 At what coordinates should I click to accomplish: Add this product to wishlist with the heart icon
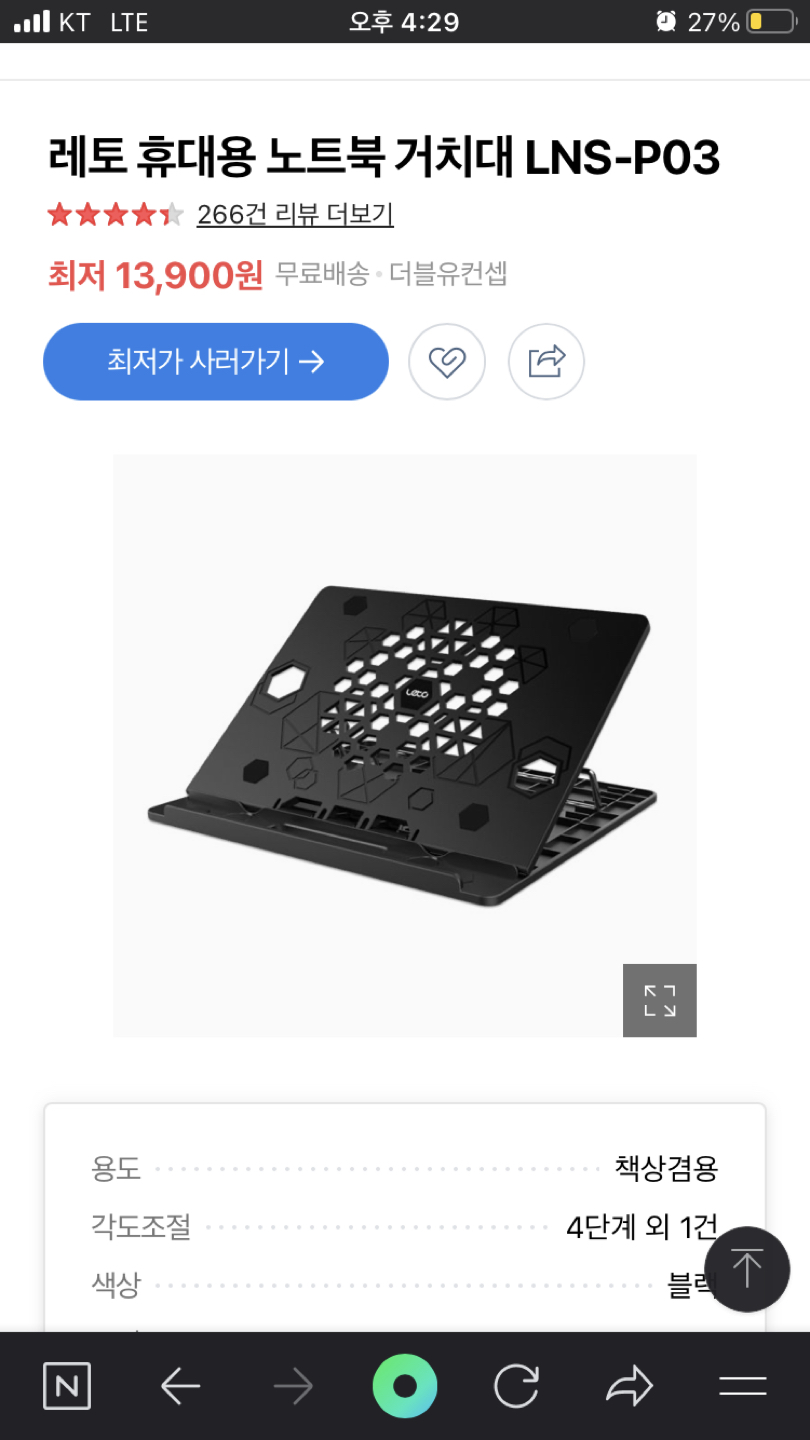[447, 361]
